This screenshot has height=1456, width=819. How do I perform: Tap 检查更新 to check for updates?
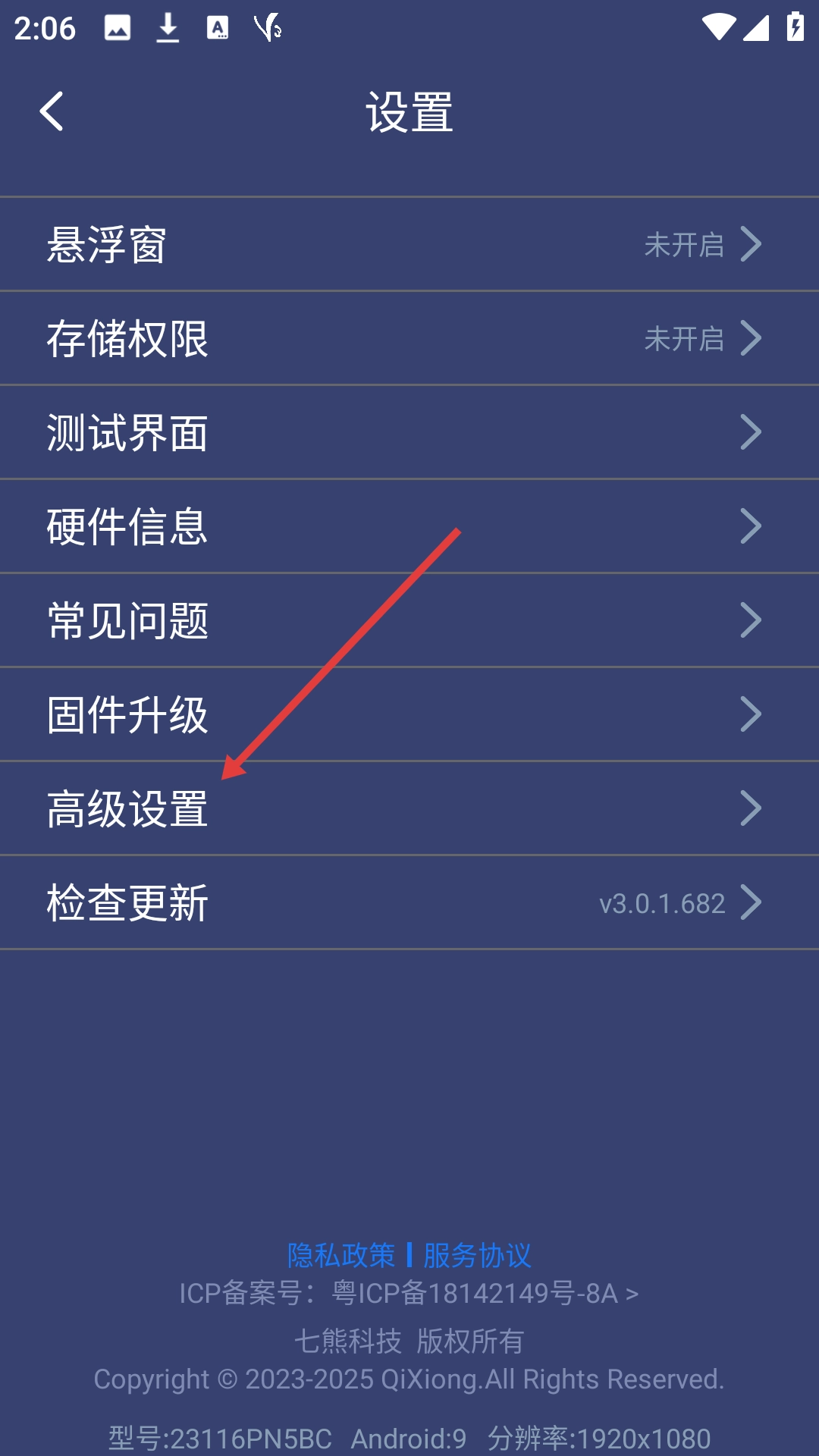click(409, 902)
